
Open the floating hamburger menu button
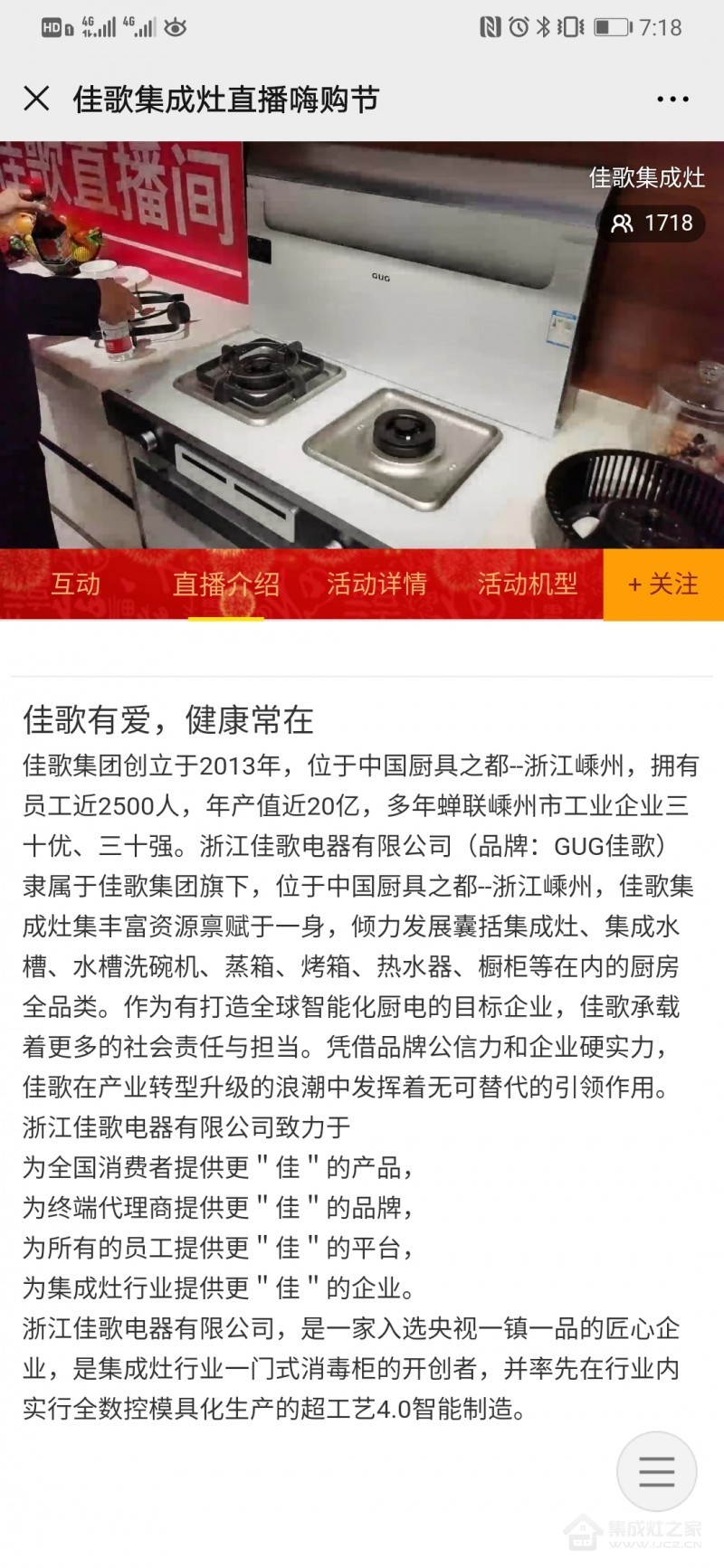(x=657, y=1472)
